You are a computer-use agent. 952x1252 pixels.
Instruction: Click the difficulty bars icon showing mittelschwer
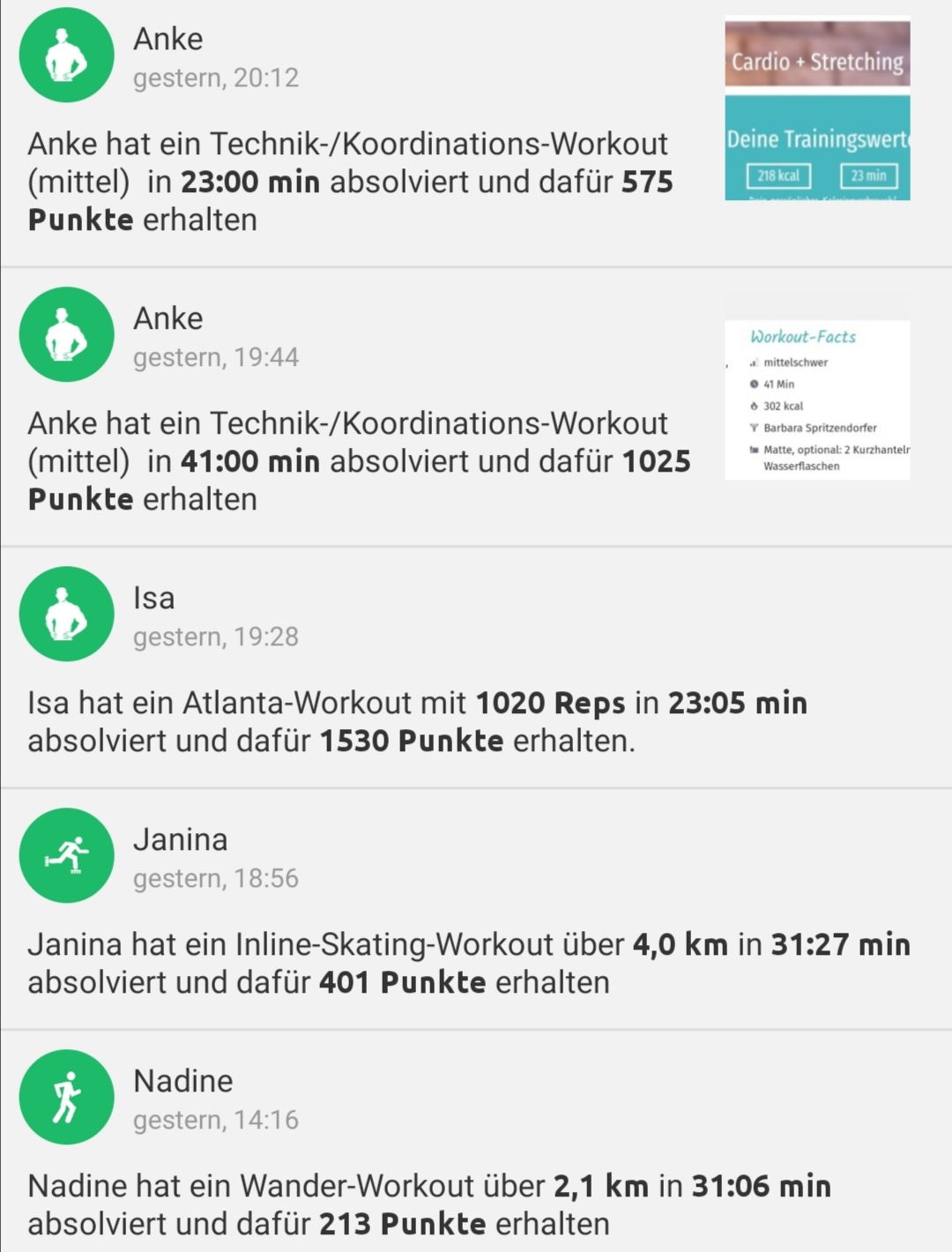(755, 362)
